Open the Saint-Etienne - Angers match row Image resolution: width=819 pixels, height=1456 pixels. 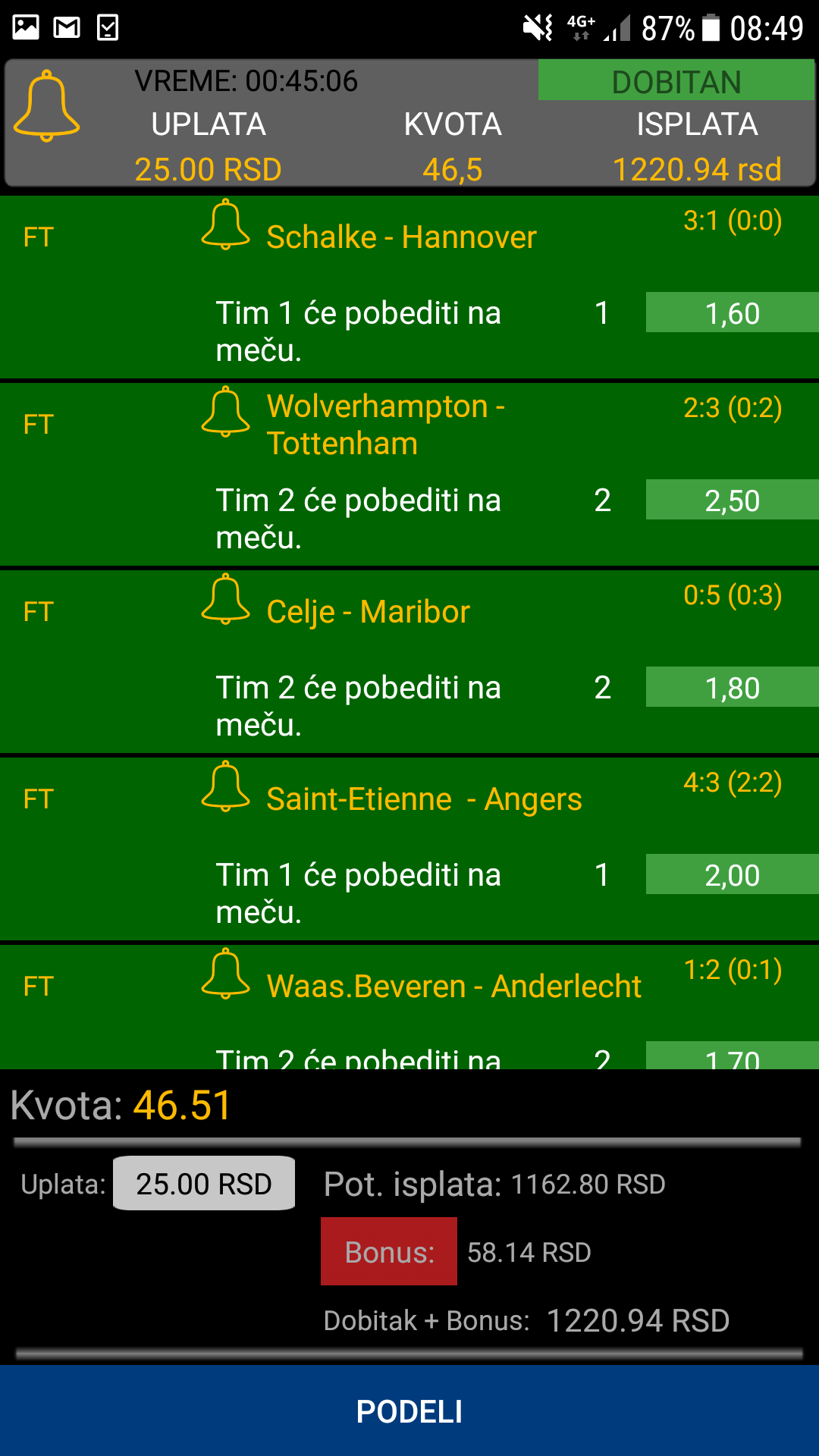(x=409, y=849)
